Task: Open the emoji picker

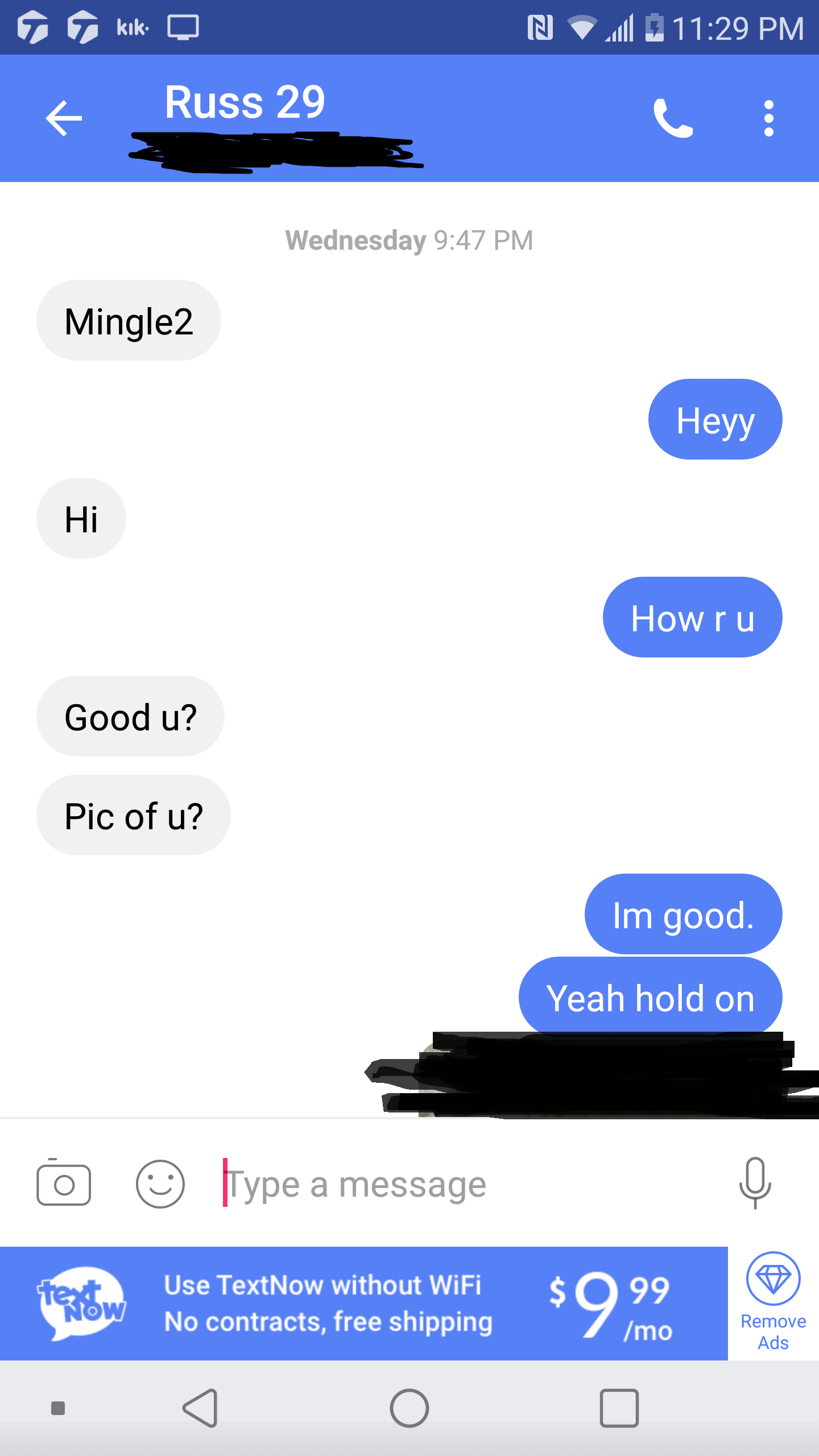Action: click(x=160, y=1184)
